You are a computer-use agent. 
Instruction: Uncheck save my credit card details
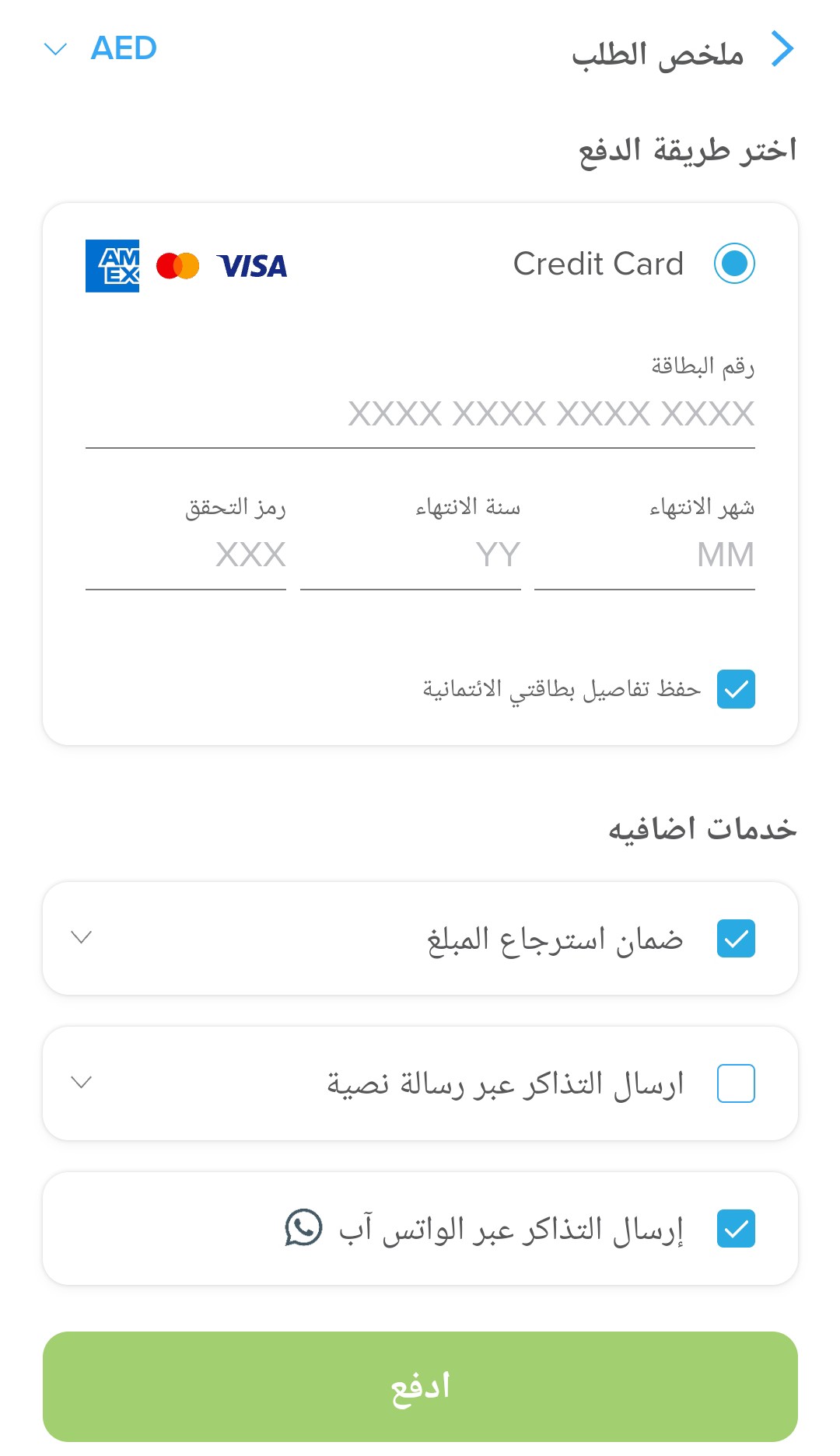[736, 689]
